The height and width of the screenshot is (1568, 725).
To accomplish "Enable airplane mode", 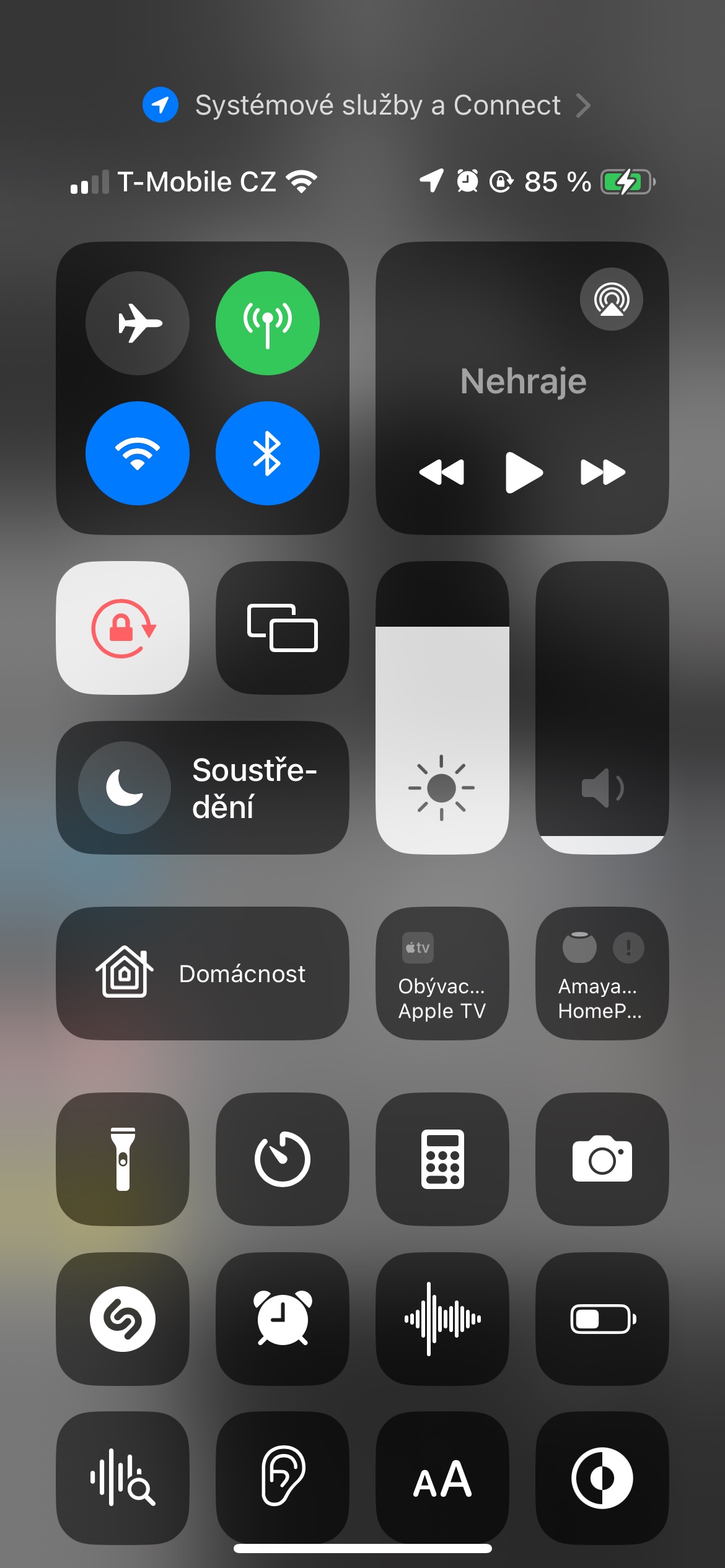I will pos(138,323).
